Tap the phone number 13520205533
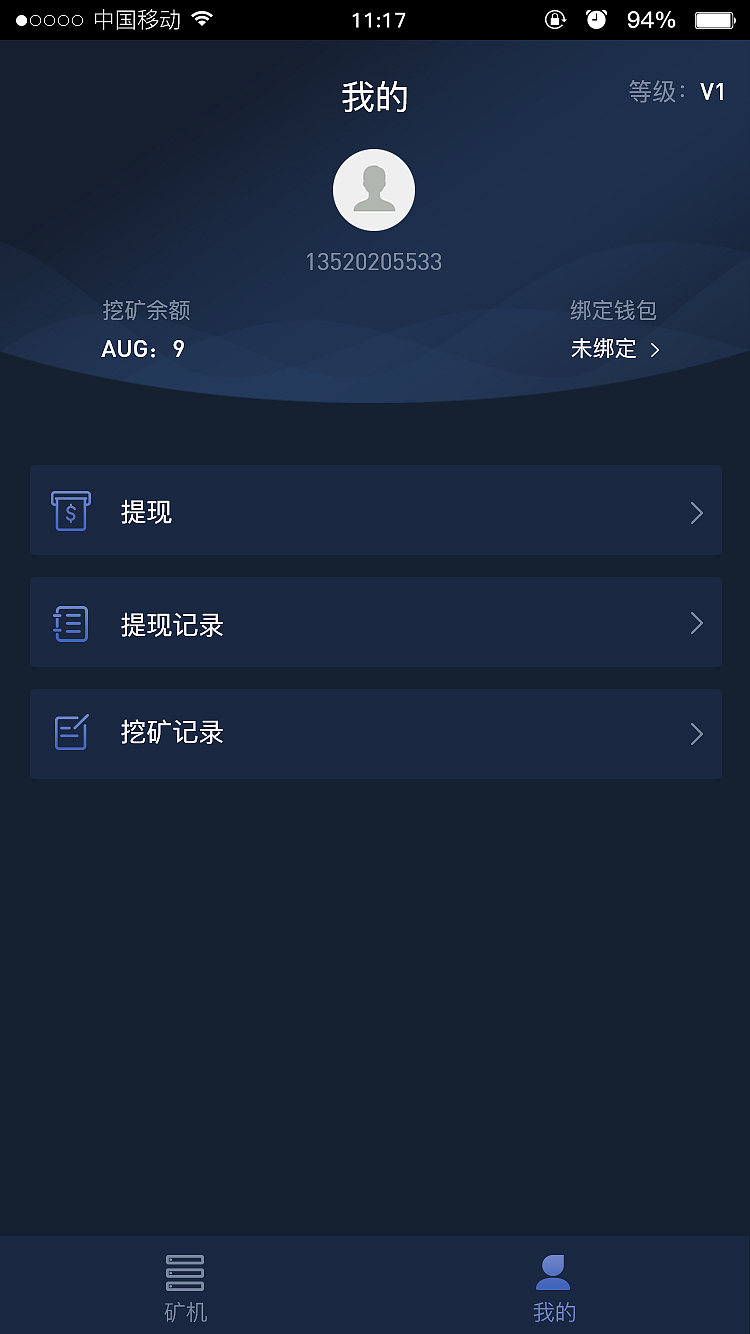The width and height of the screenshot is (750, 1334). (374, 262)
